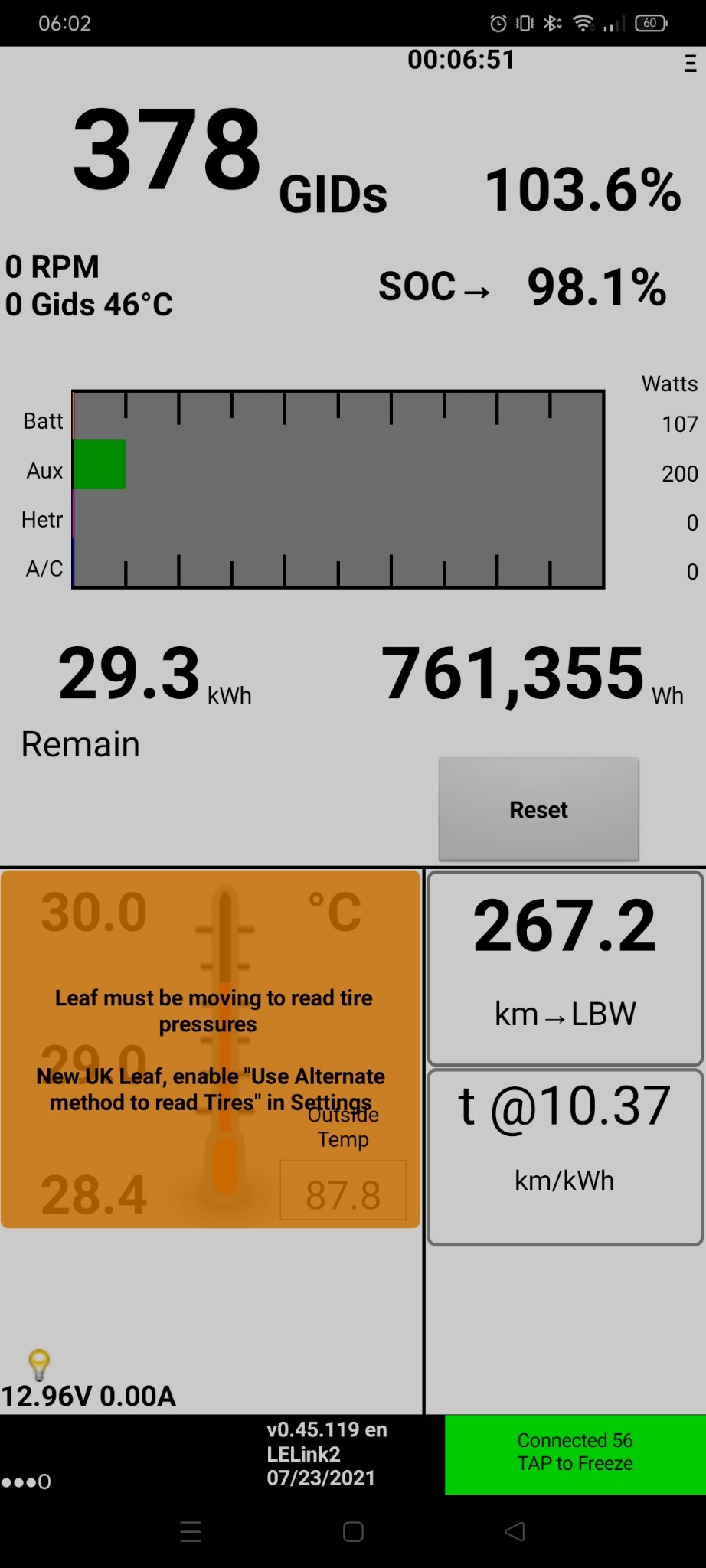Go to the system home screen

353,1531
